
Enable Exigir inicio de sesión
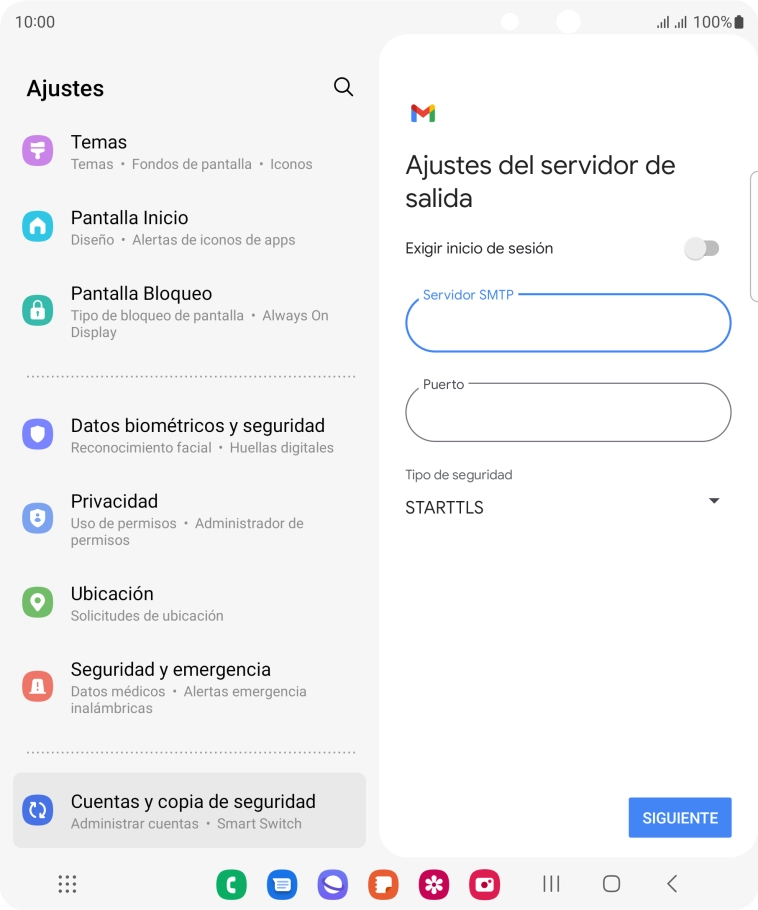702,247
